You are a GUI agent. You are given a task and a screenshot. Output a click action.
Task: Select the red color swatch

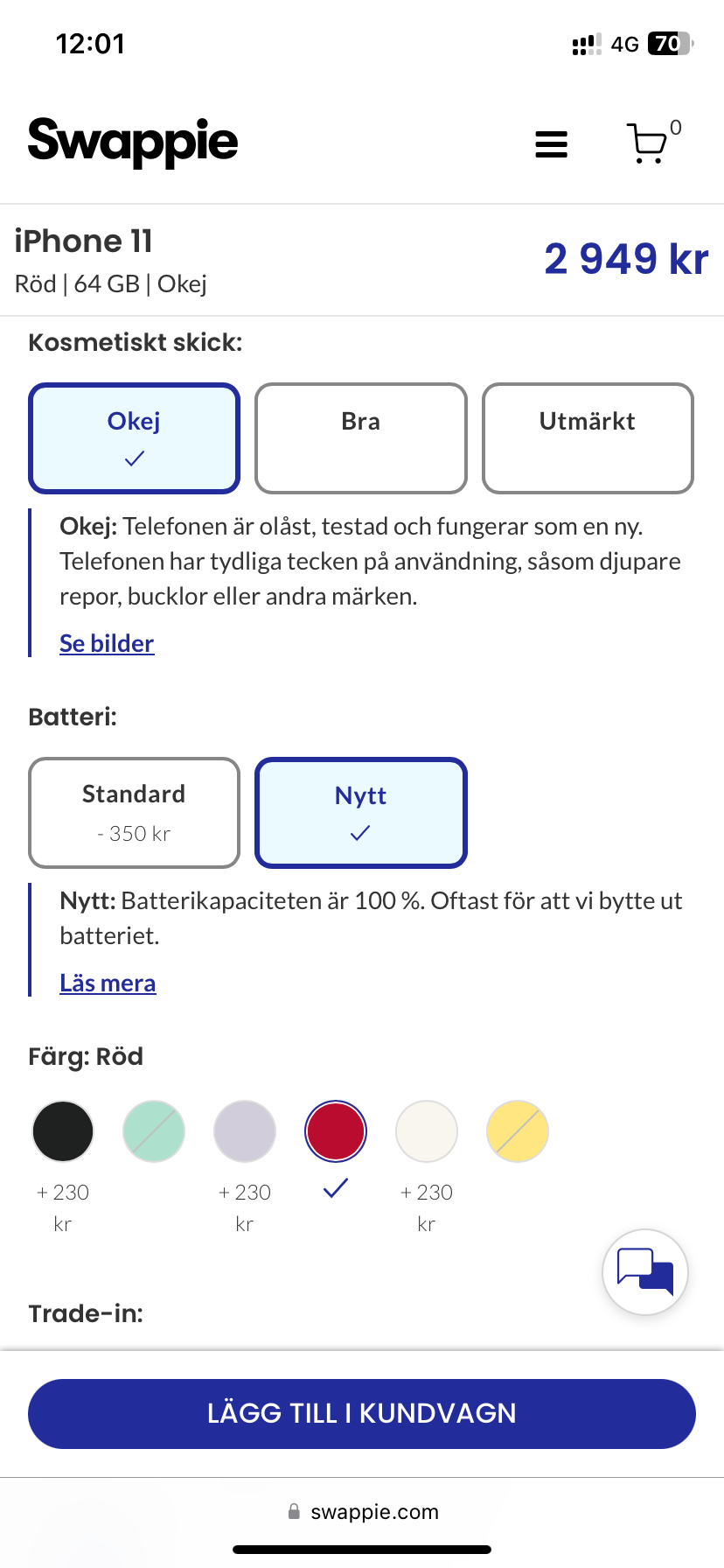(x=336, y=1130)
